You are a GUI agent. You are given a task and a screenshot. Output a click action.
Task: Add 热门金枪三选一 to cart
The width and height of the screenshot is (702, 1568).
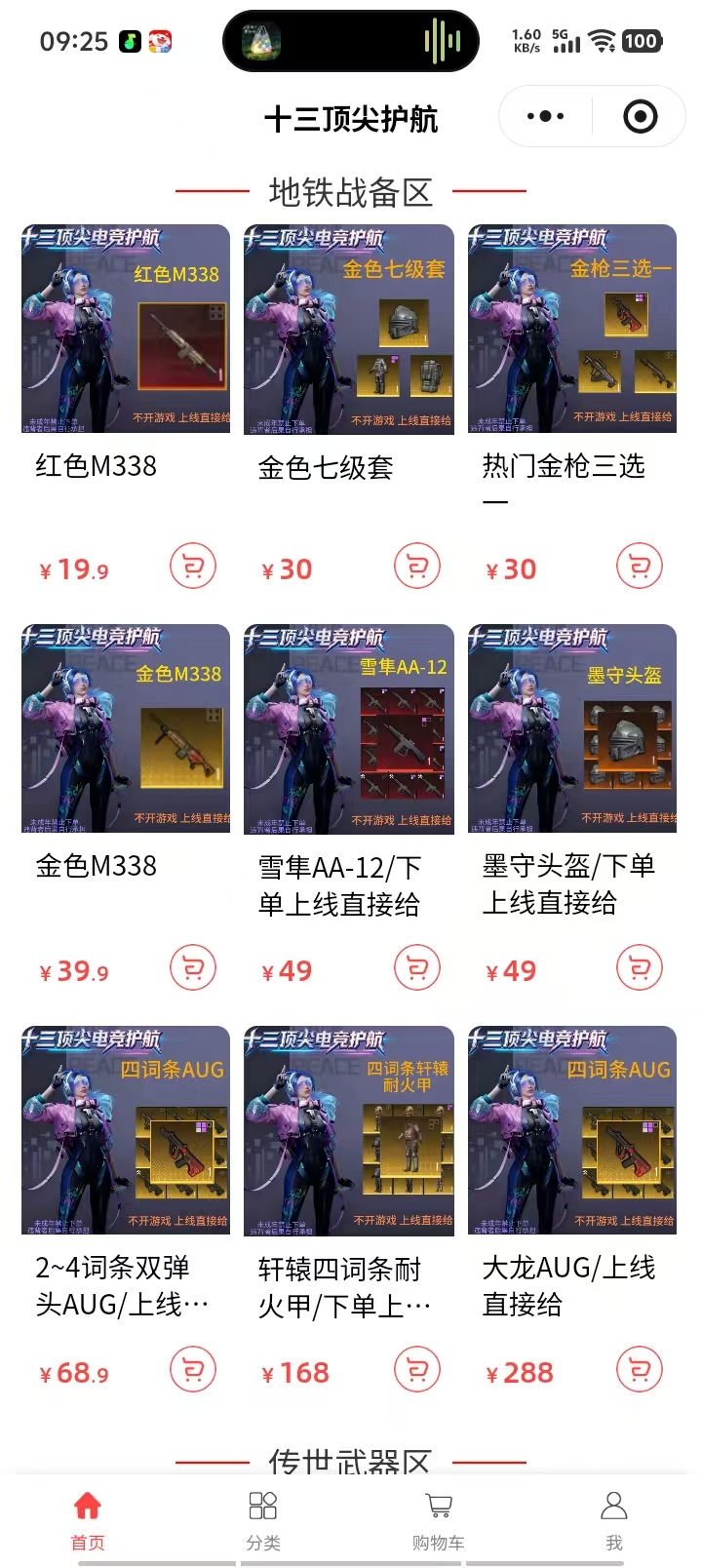[640, 566]
